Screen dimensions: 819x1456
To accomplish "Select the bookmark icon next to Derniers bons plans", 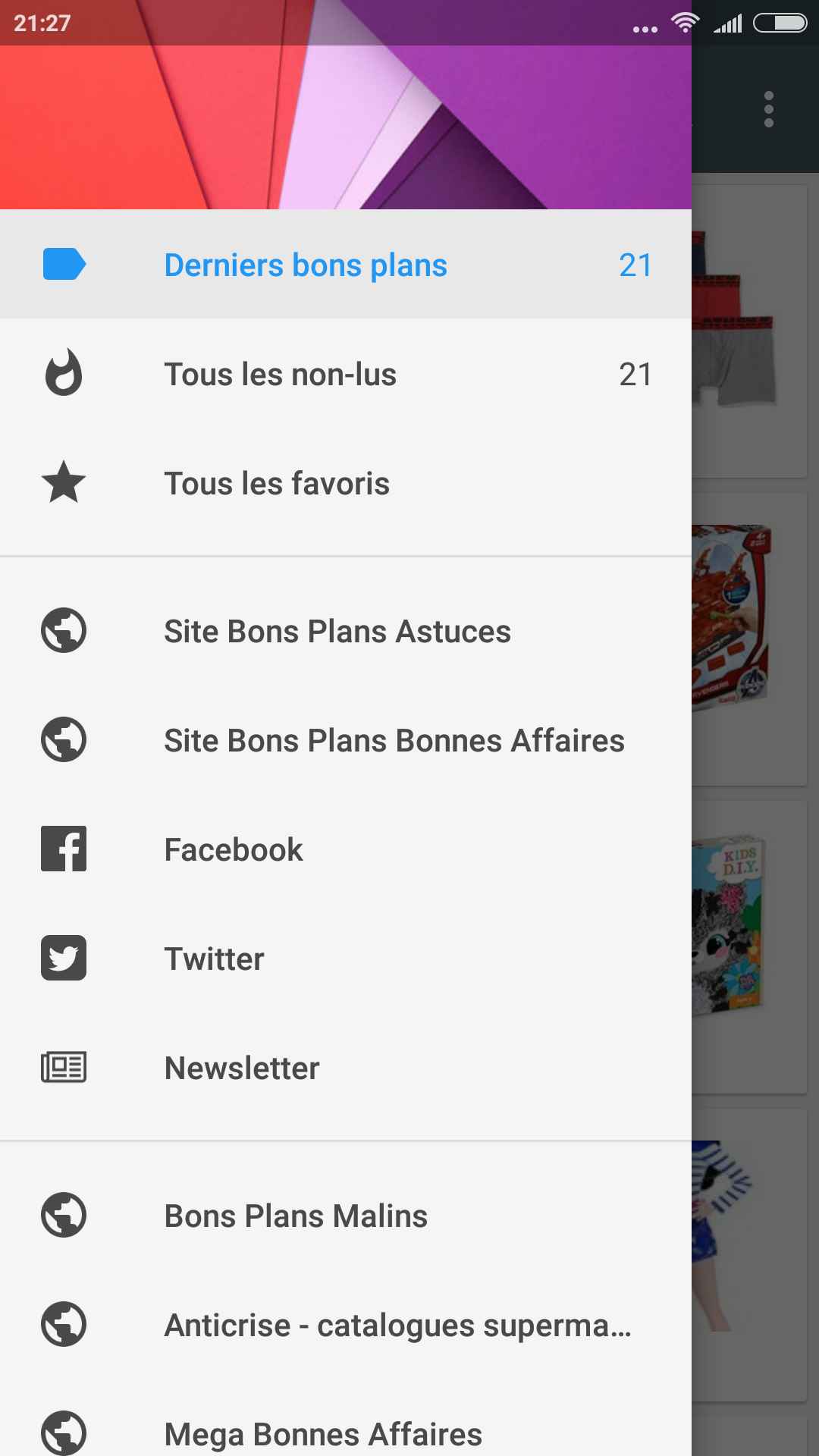I will [x=64, y=264].
